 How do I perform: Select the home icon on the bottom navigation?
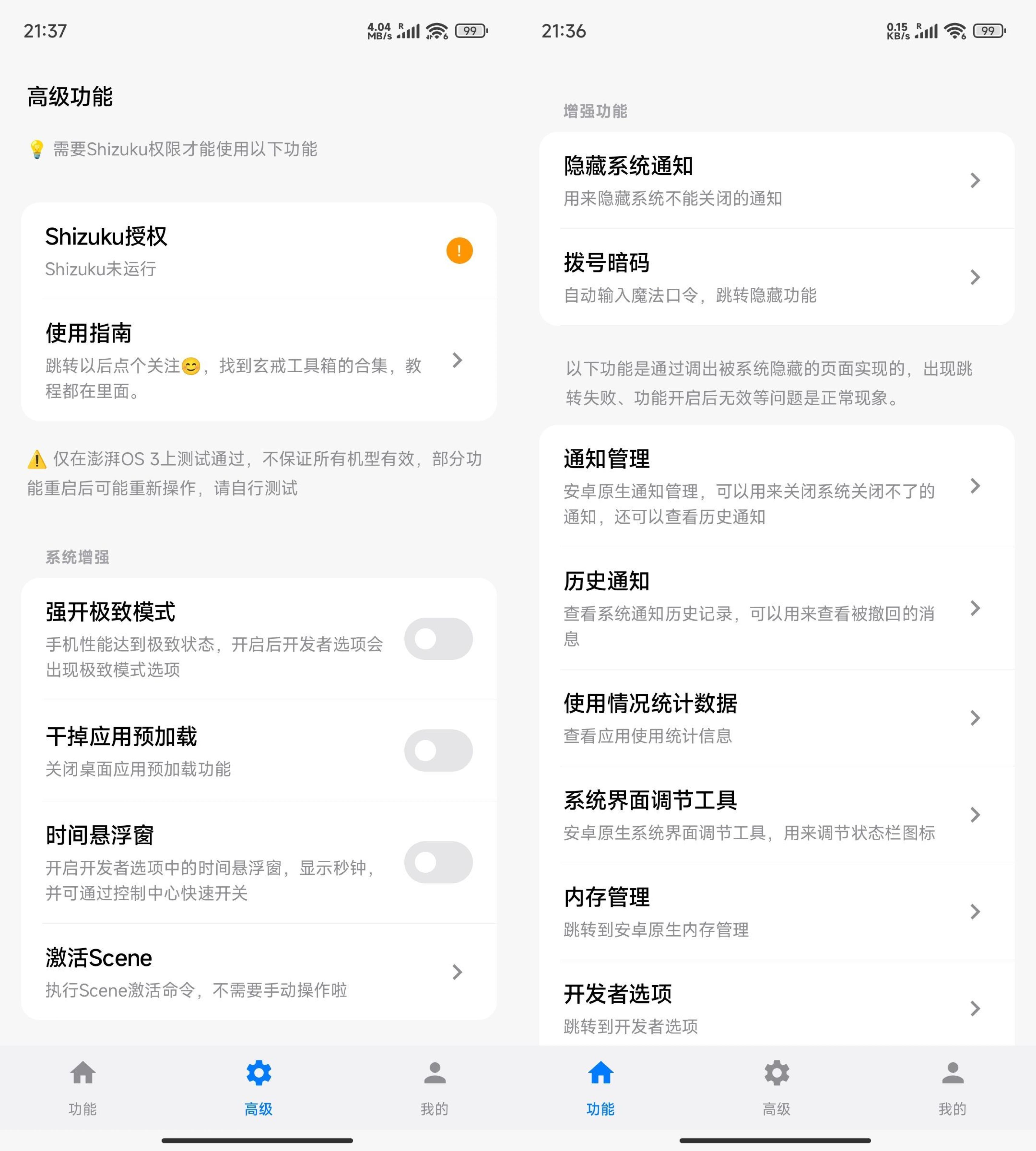point(82,1073)
